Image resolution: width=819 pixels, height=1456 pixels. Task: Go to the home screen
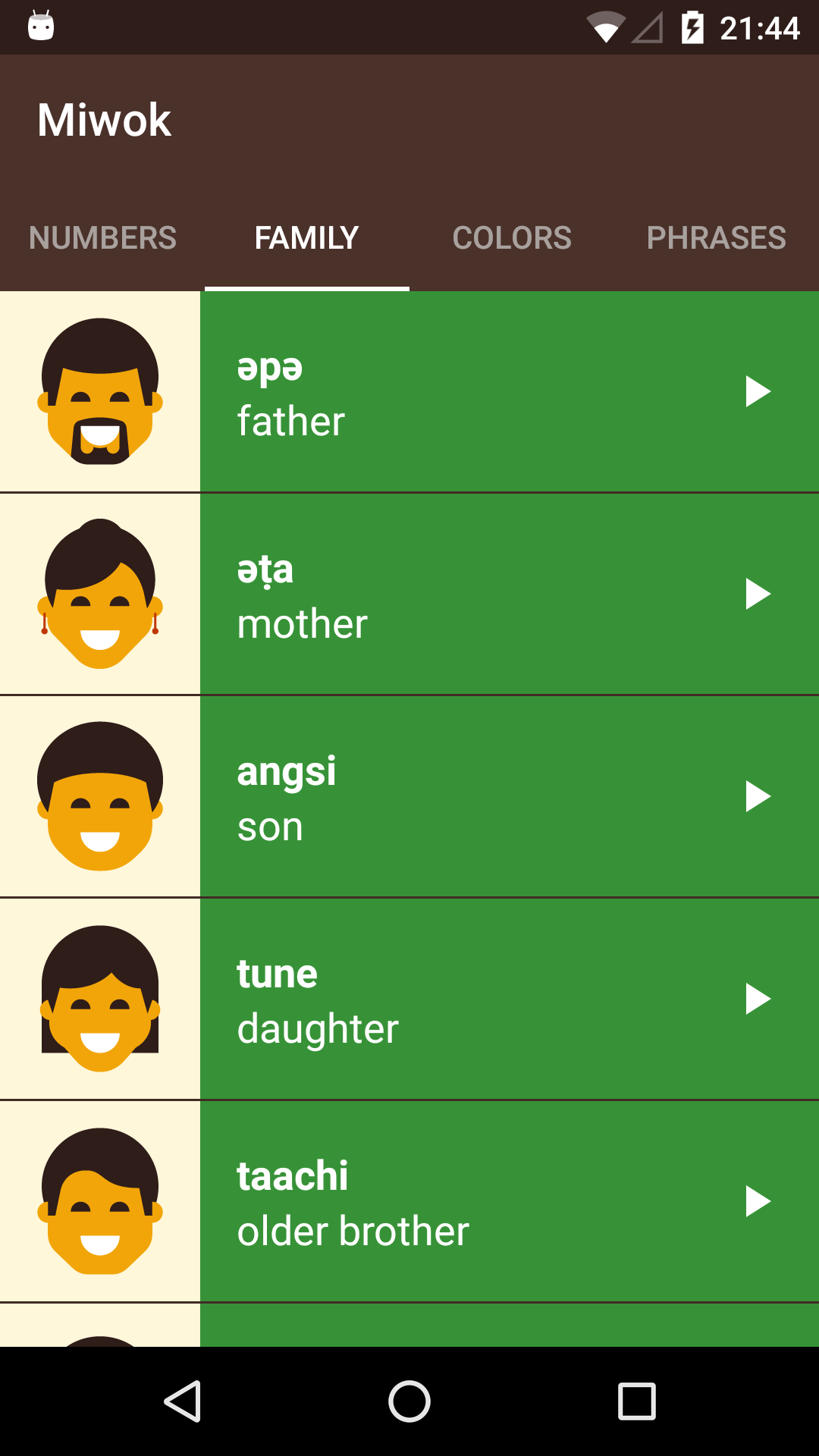(409, 1401)
